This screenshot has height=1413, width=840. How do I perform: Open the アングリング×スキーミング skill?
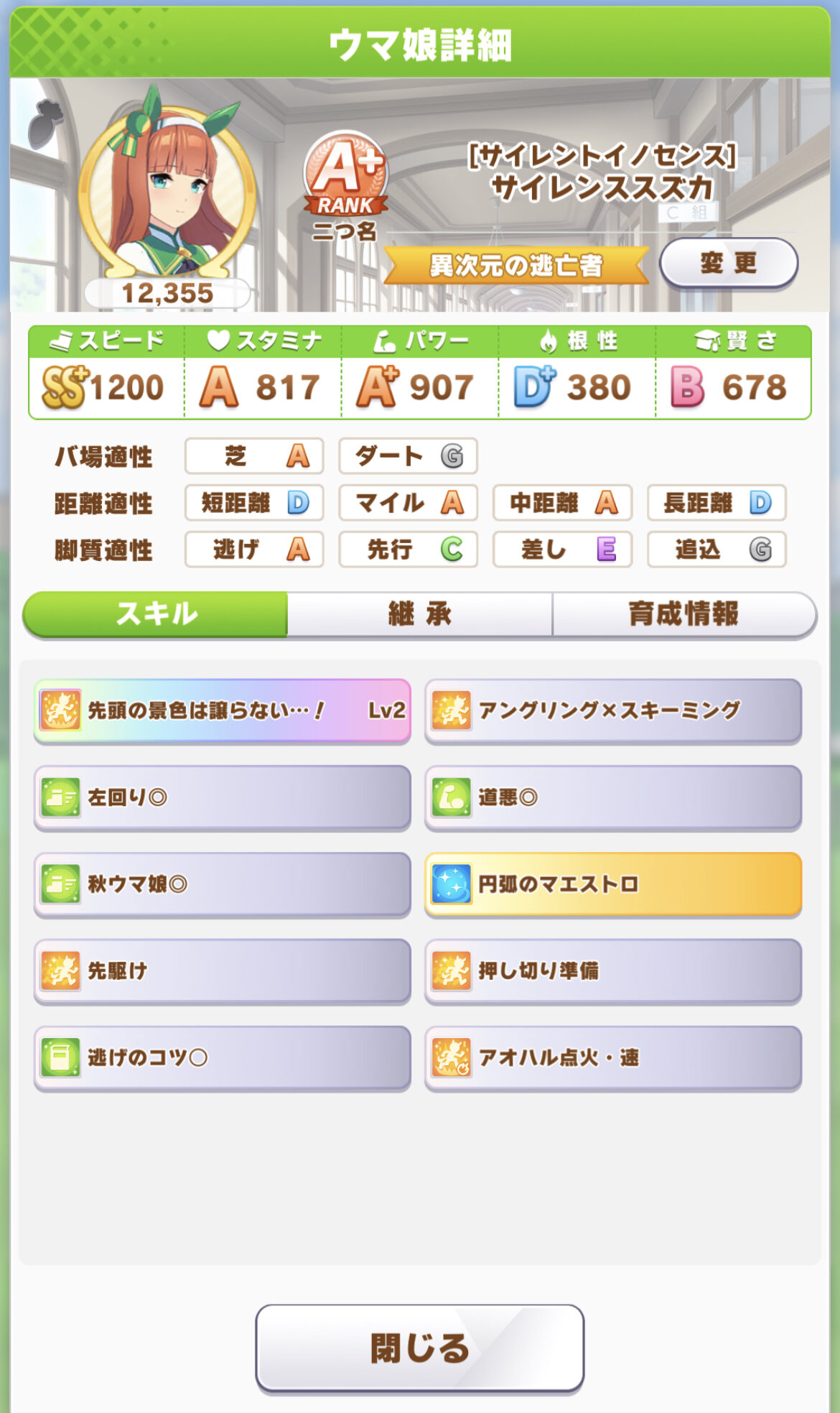click(612, 710)
